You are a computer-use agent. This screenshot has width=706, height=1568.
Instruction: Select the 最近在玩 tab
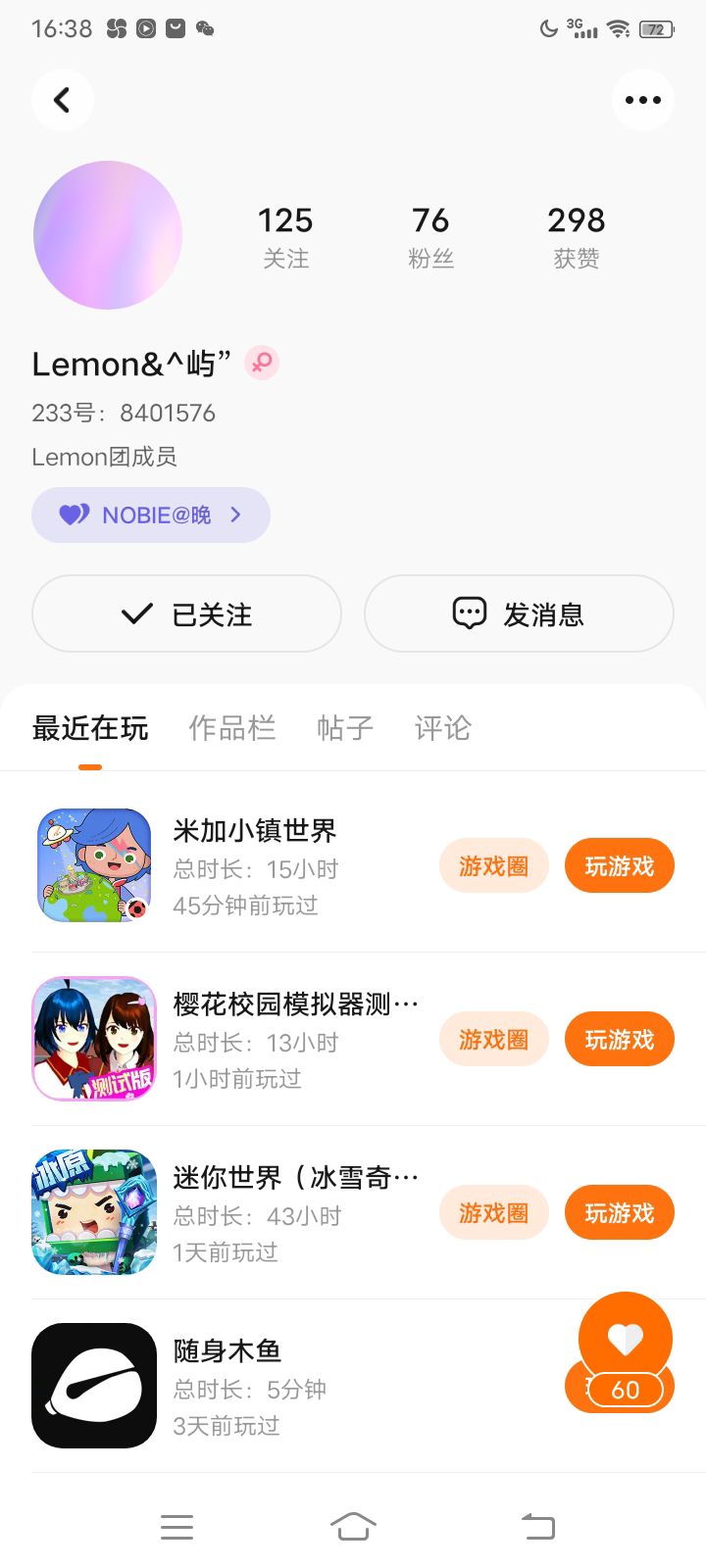click(x=90, y=728)
